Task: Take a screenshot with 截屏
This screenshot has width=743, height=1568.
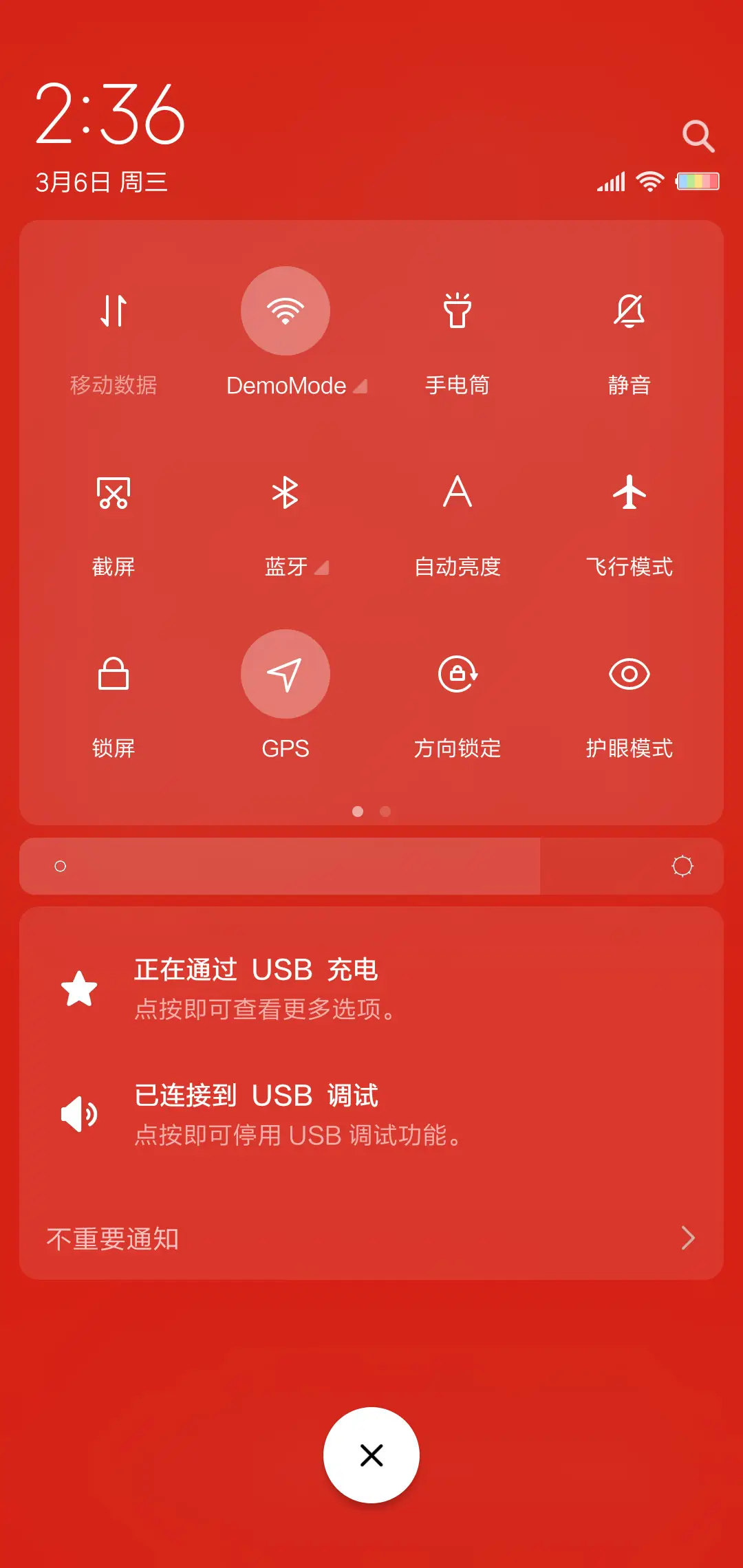Action: point(113,492)
